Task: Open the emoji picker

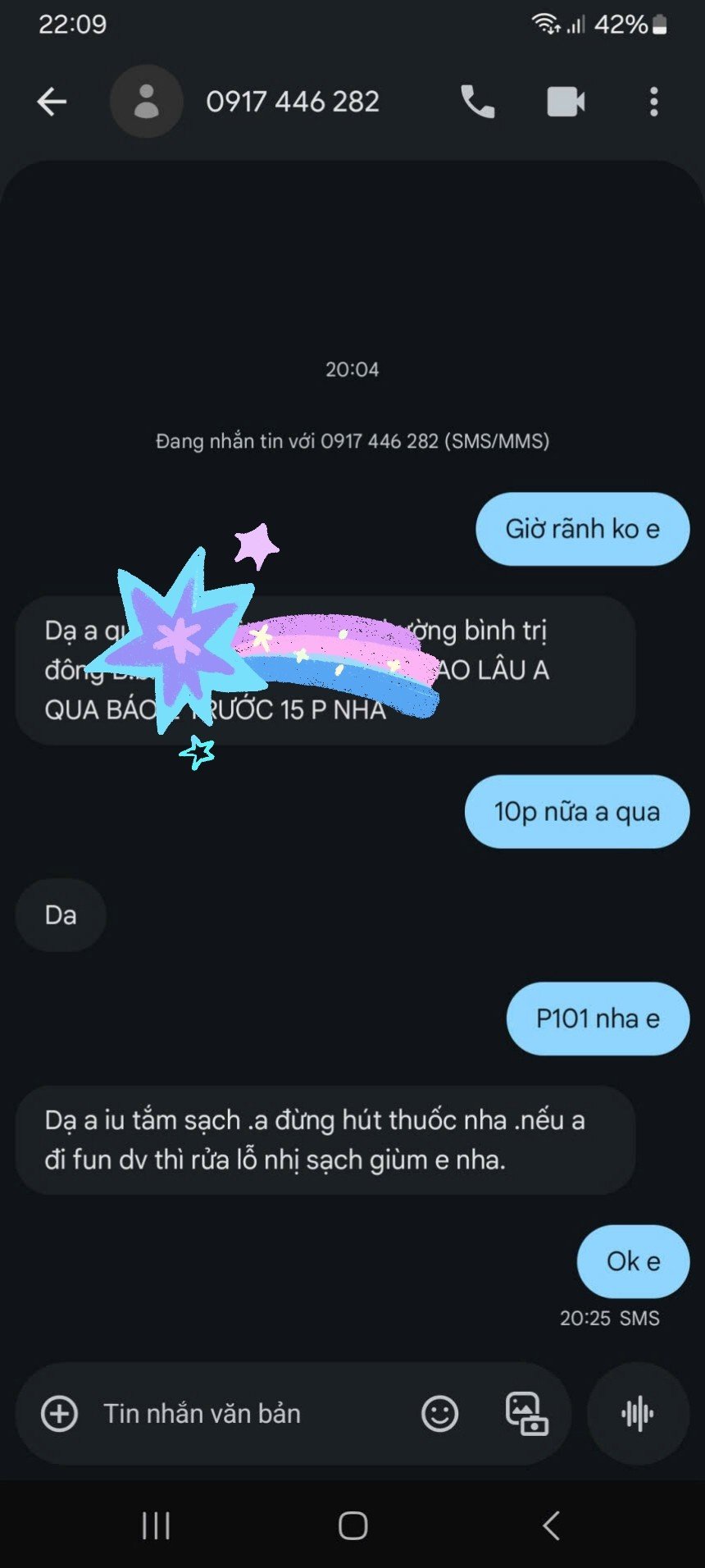Action: click(x=439, y=1414)
